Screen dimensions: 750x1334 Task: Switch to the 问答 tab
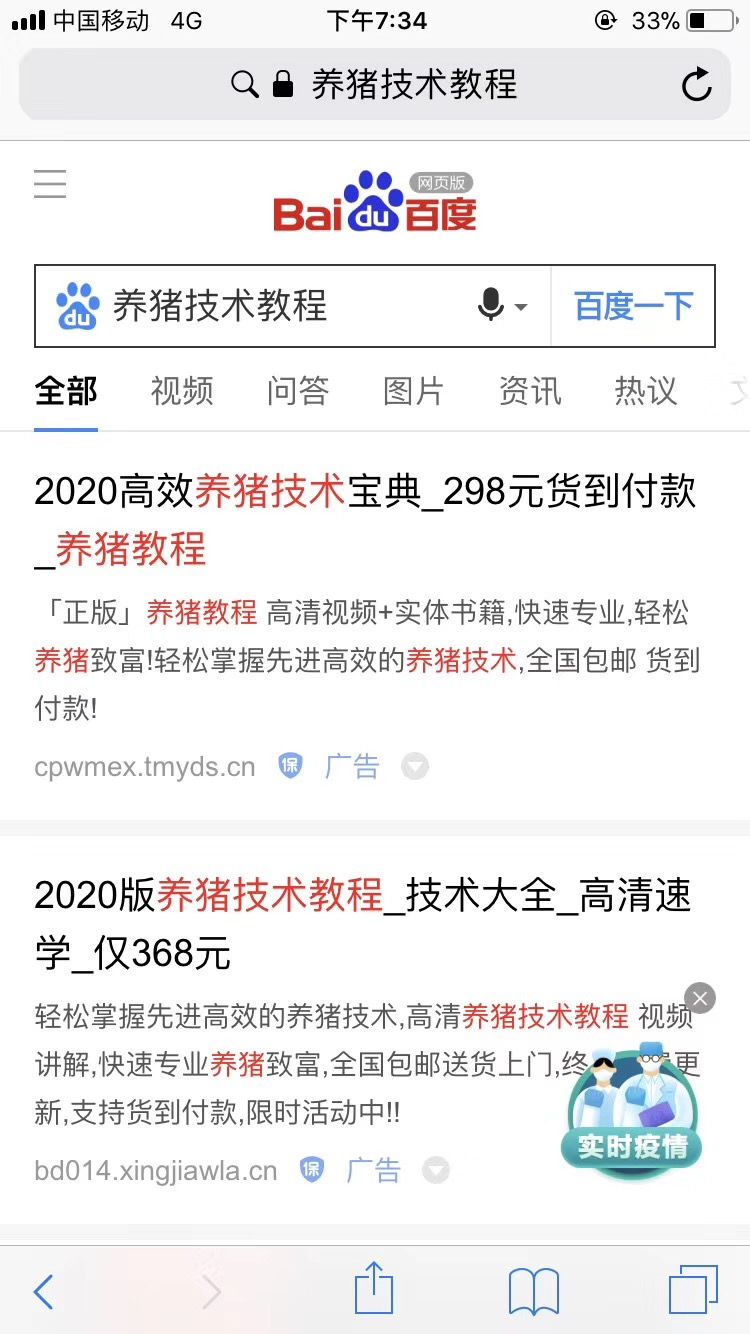(x=298, y=391)
